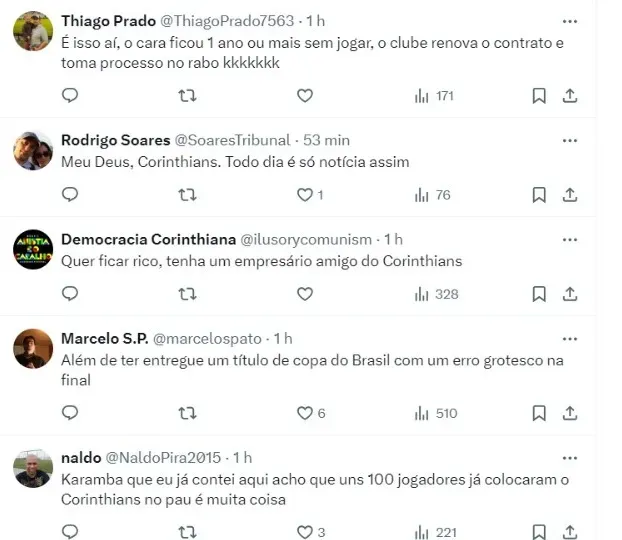This screenshot has width=622, height=540.
Task: Like Rodrigo Soares' tweet
Action: (x=305, y=195)
